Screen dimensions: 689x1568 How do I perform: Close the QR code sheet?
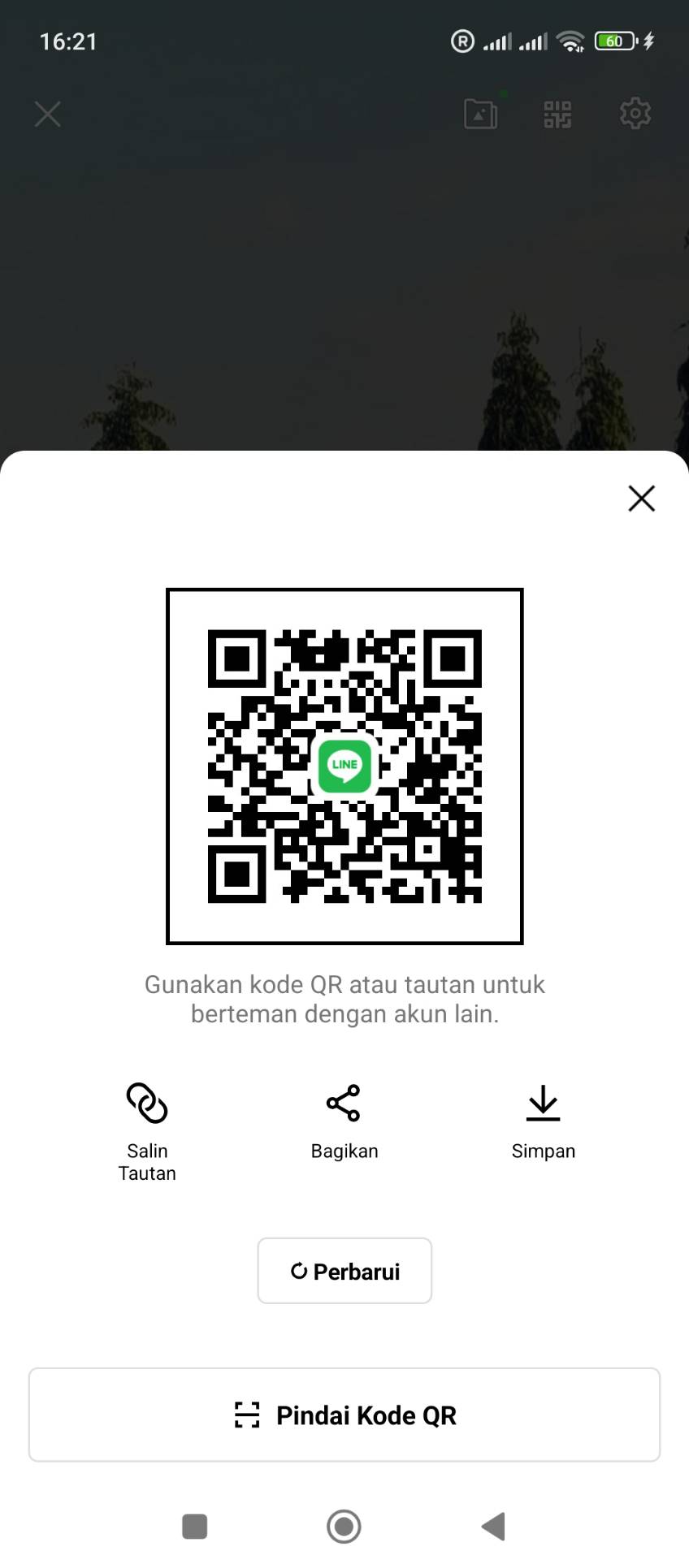tap(641, 499)
